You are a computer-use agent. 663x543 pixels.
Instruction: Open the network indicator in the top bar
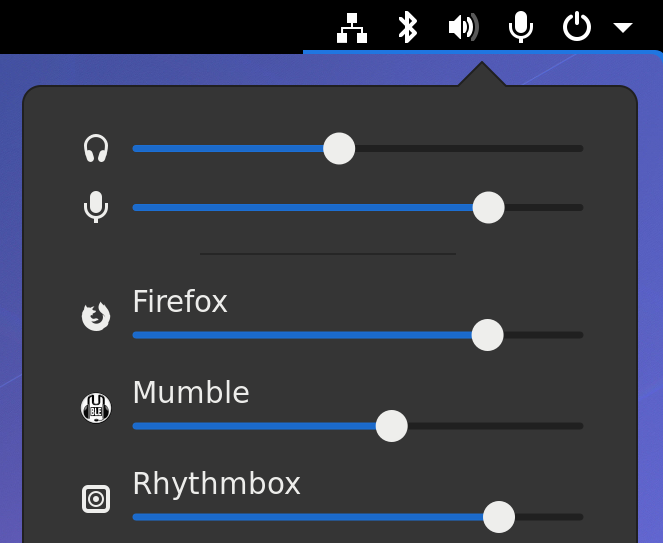coord(352,27)
